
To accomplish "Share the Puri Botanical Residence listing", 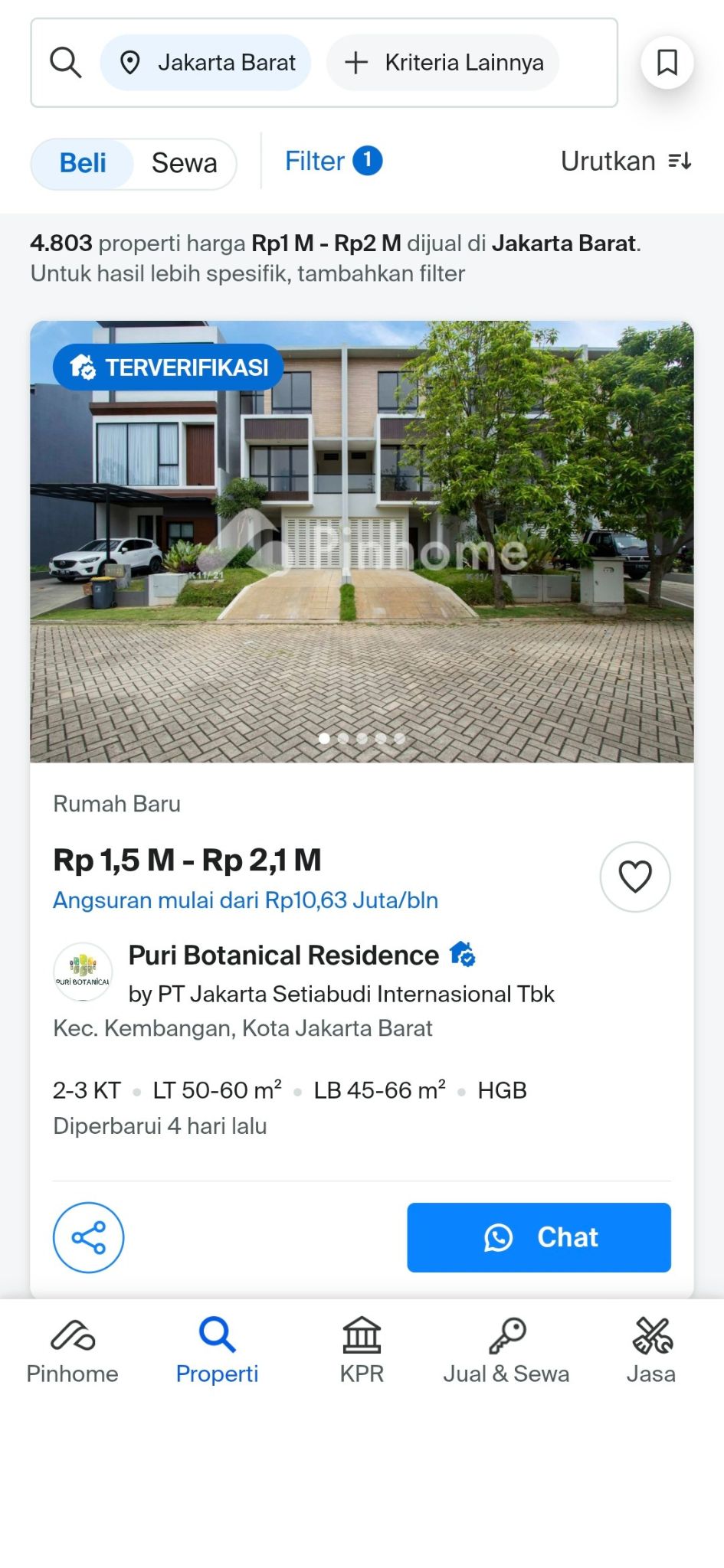I will 89,1237.
